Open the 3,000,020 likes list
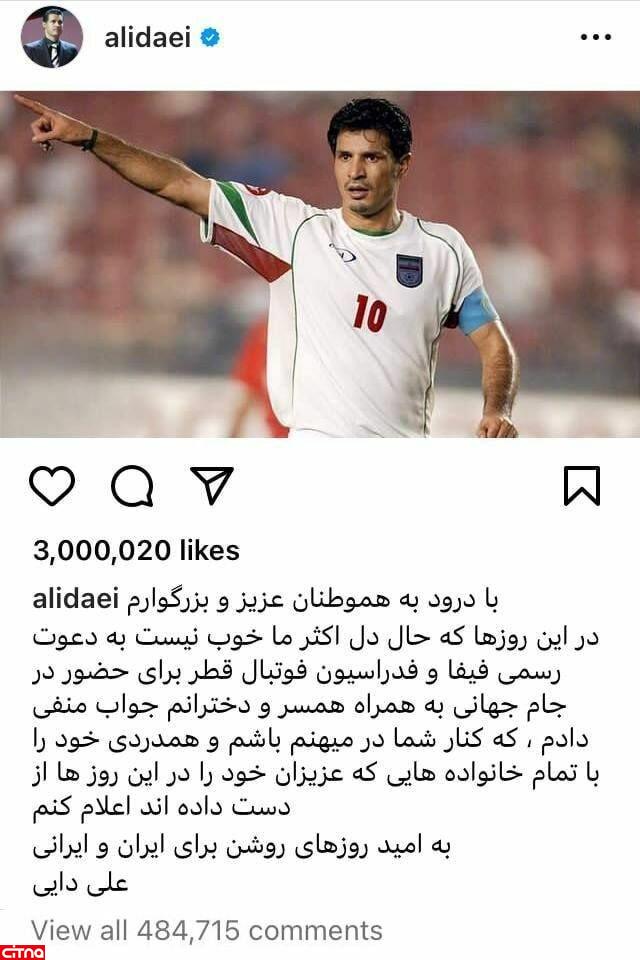Screen dimensions: 640x960 (x=136, y=550)
